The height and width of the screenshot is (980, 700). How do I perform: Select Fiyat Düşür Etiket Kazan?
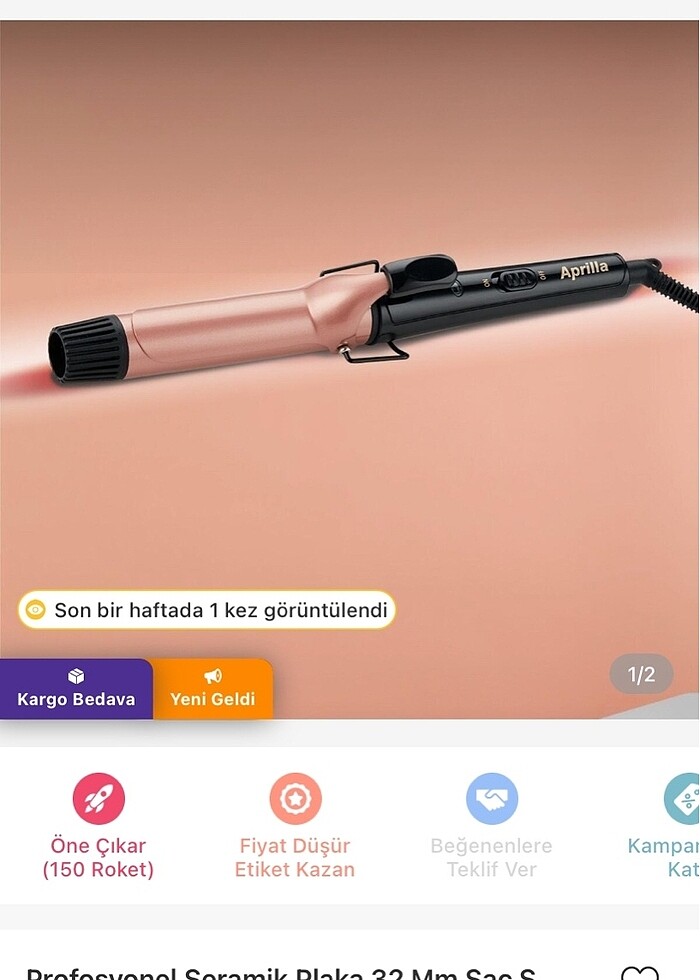(x=295, y=826)
